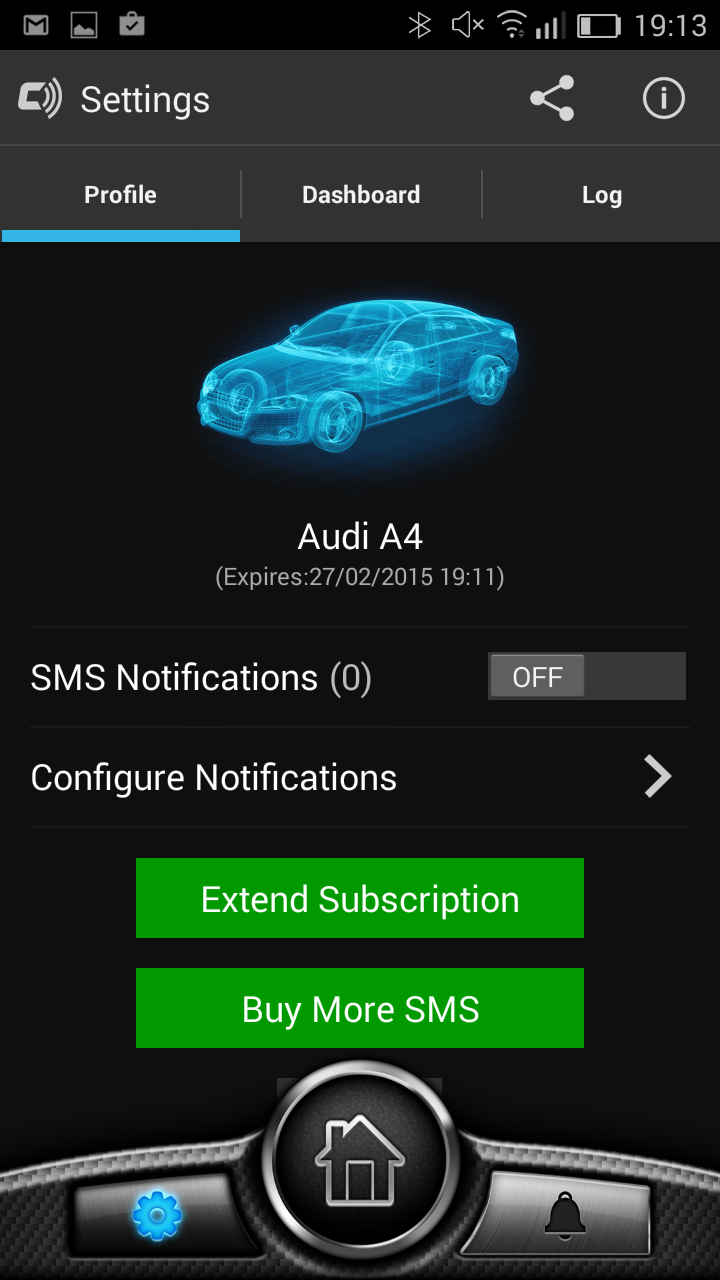The height and width of the screenshot is (1280, 720).
Task: Open the info icon in the header
Action: point(663,99)
